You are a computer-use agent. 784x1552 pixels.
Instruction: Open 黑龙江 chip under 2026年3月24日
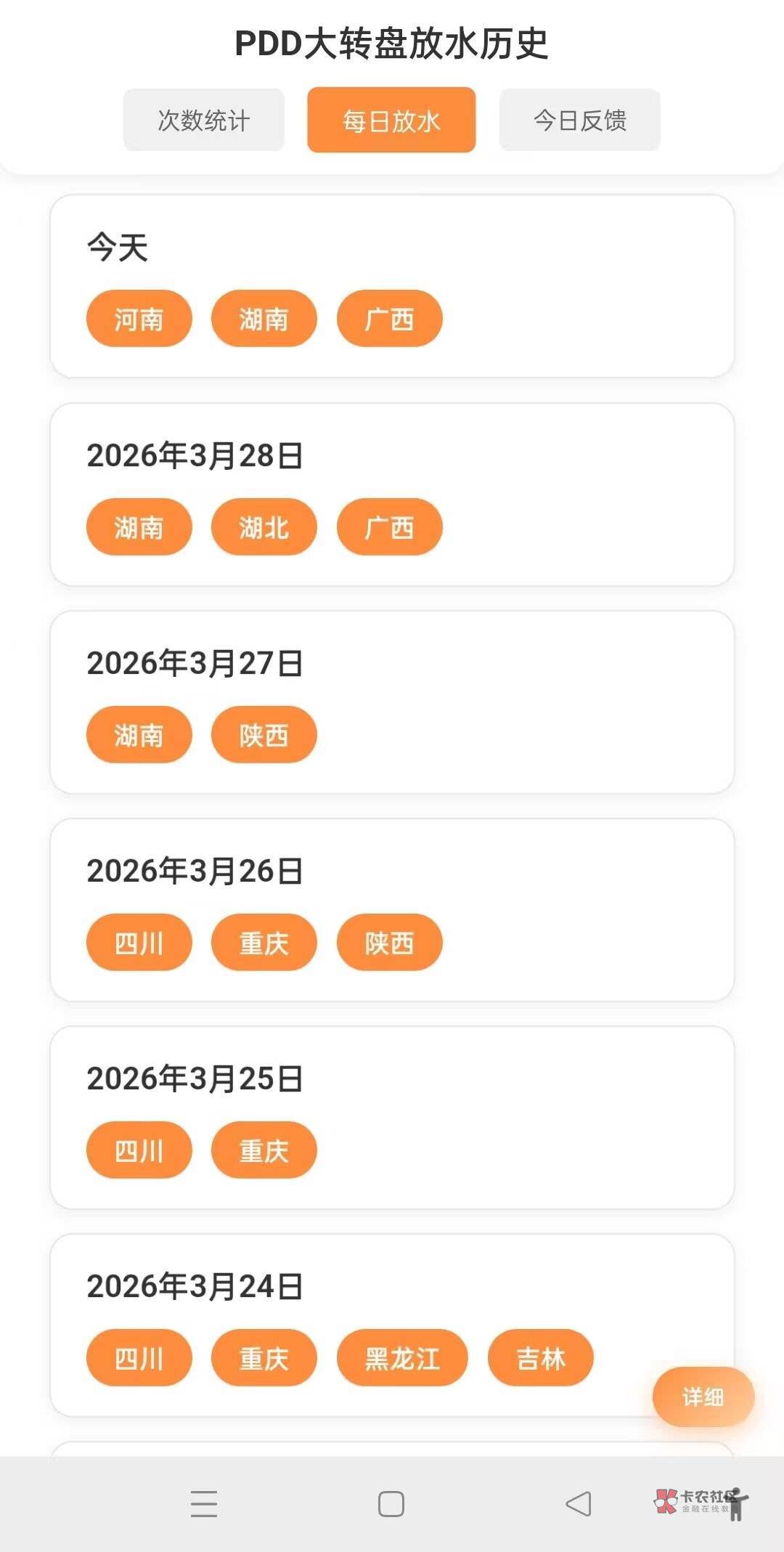pos(401,1357)
